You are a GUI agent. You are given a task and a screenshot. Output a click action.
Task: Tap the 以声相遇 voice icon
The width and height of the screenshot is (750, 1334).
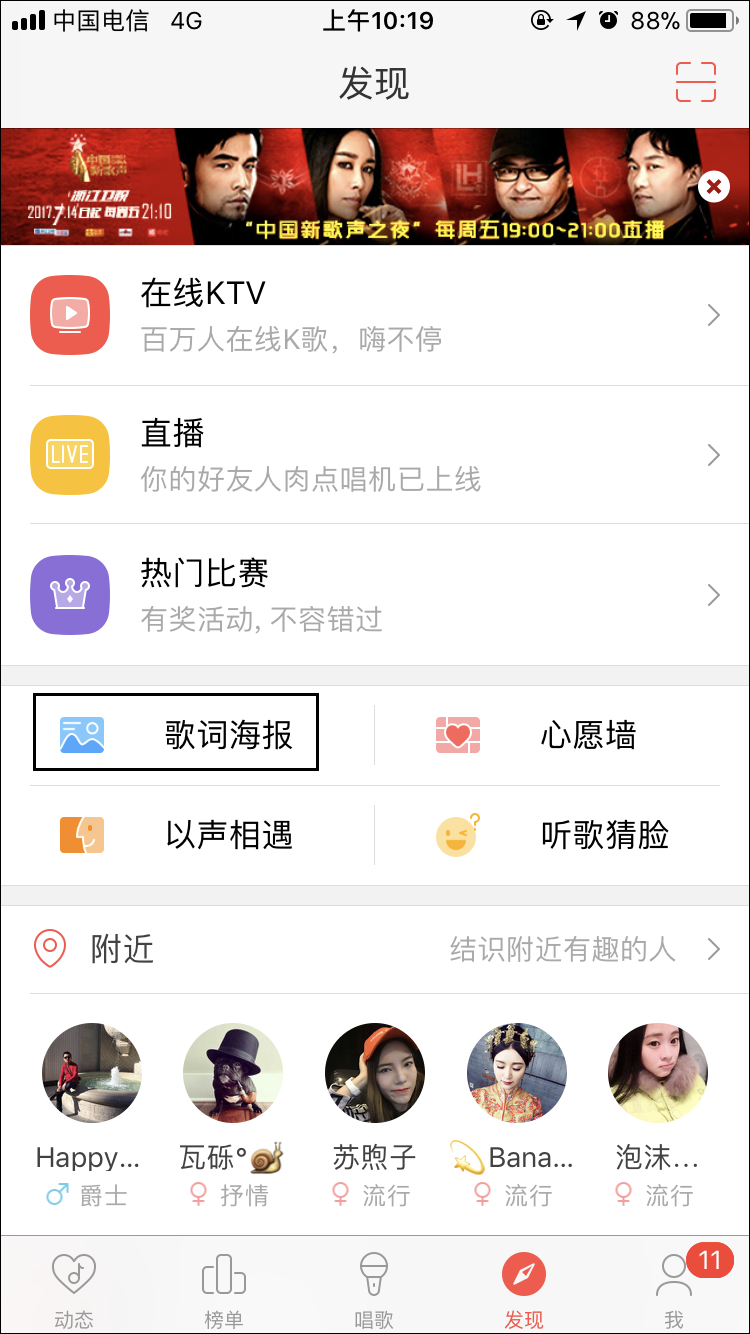click(x=82, y=835)
